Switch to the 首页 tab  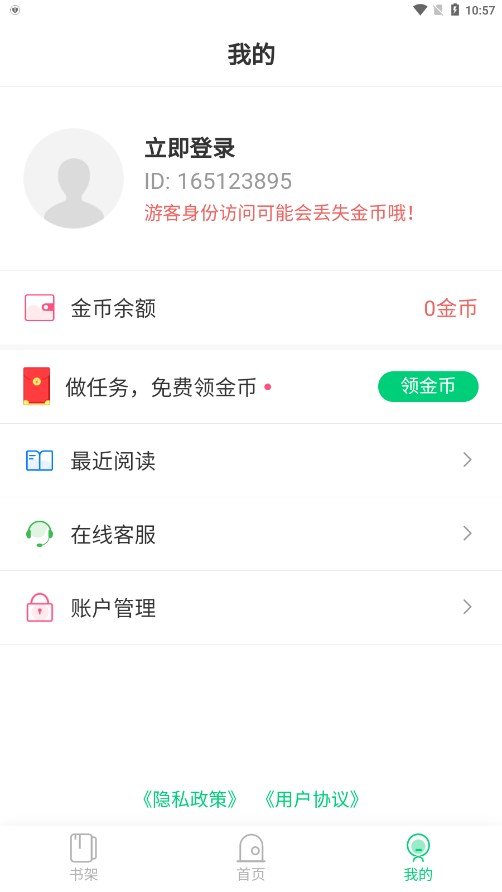[251, 857]
